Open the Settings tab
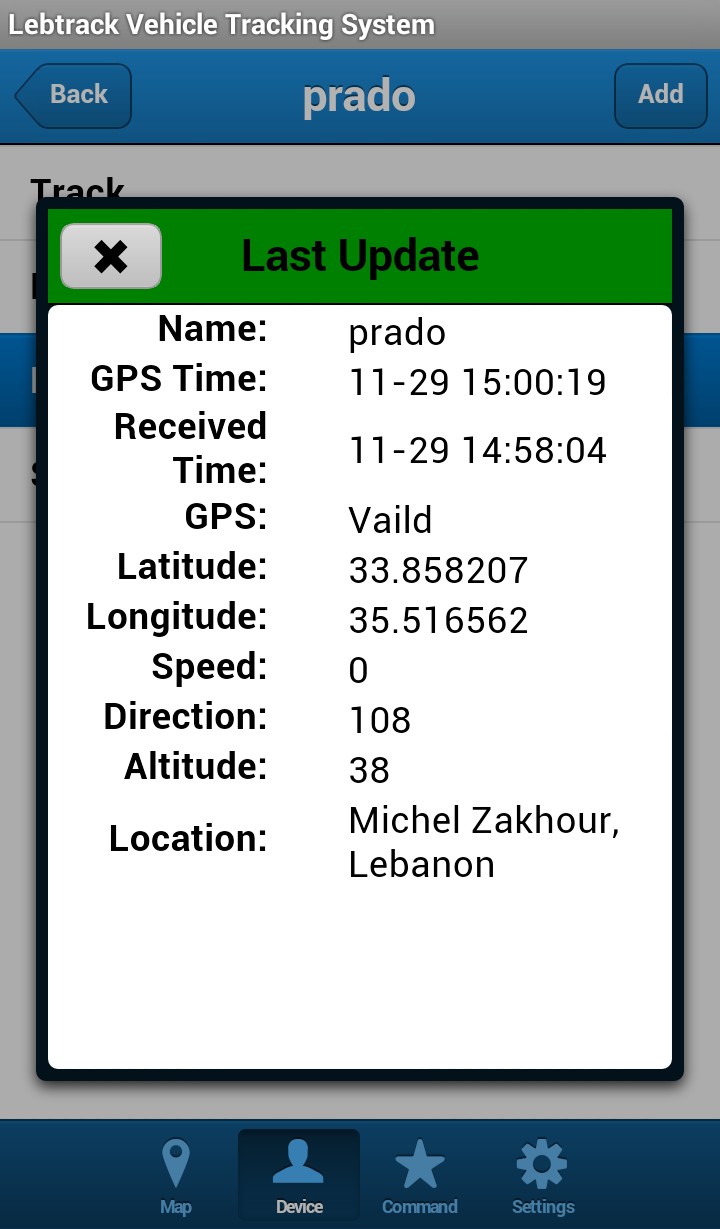 pos(543,1177)
